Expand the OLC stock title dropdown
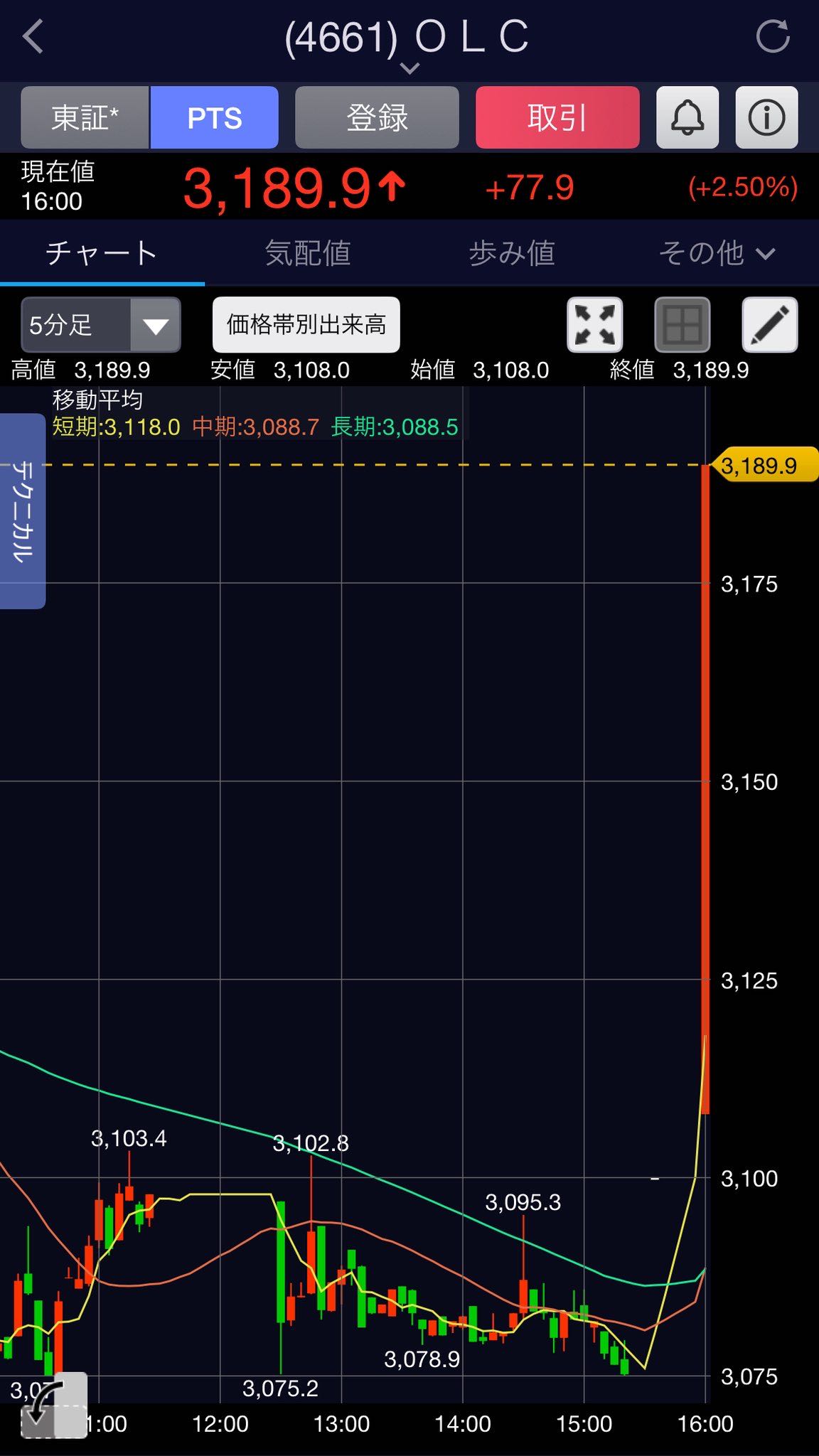The height and width of the screenshot is (1456, 819). click(x=409, y=69)
